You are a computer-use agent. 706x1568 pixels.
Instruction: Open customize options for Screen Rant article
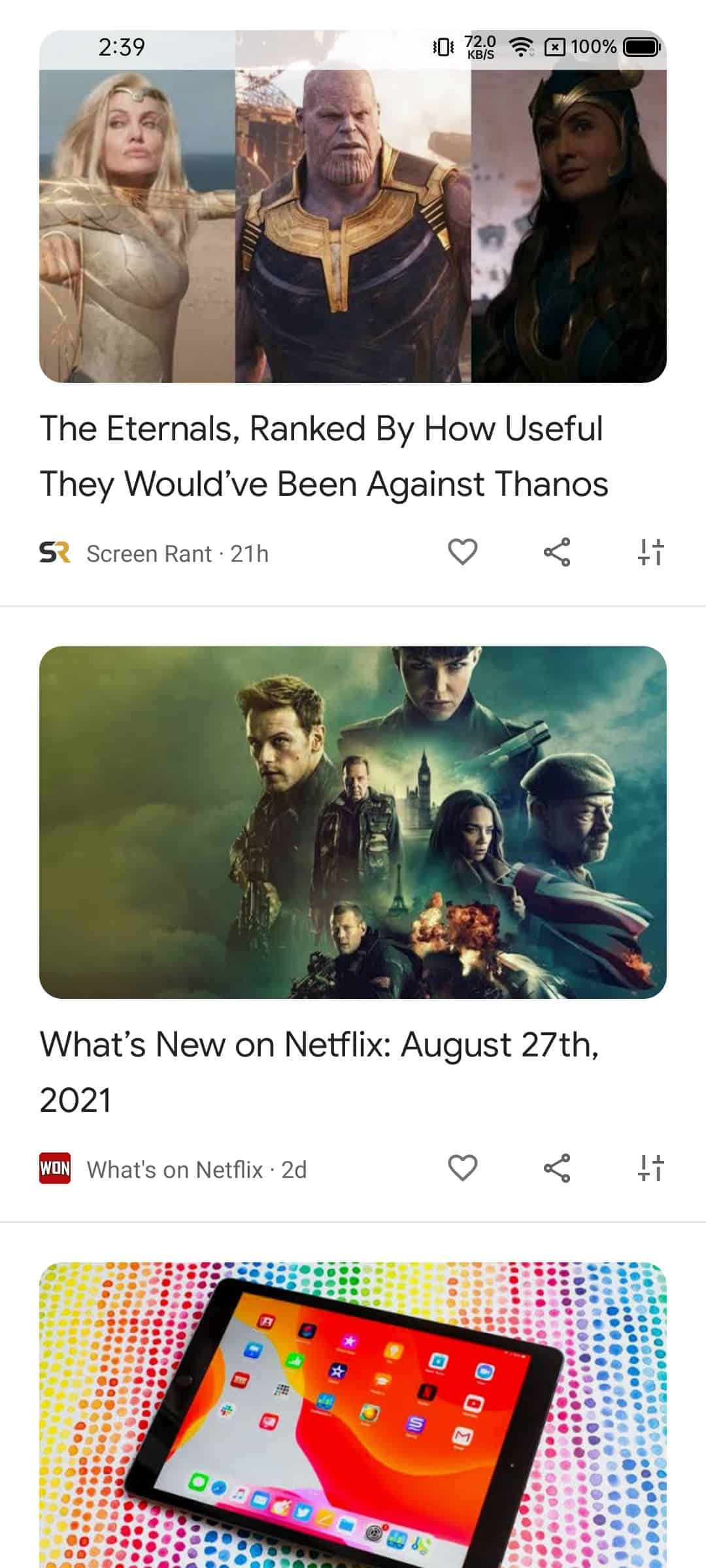click(x=651, y=553)
